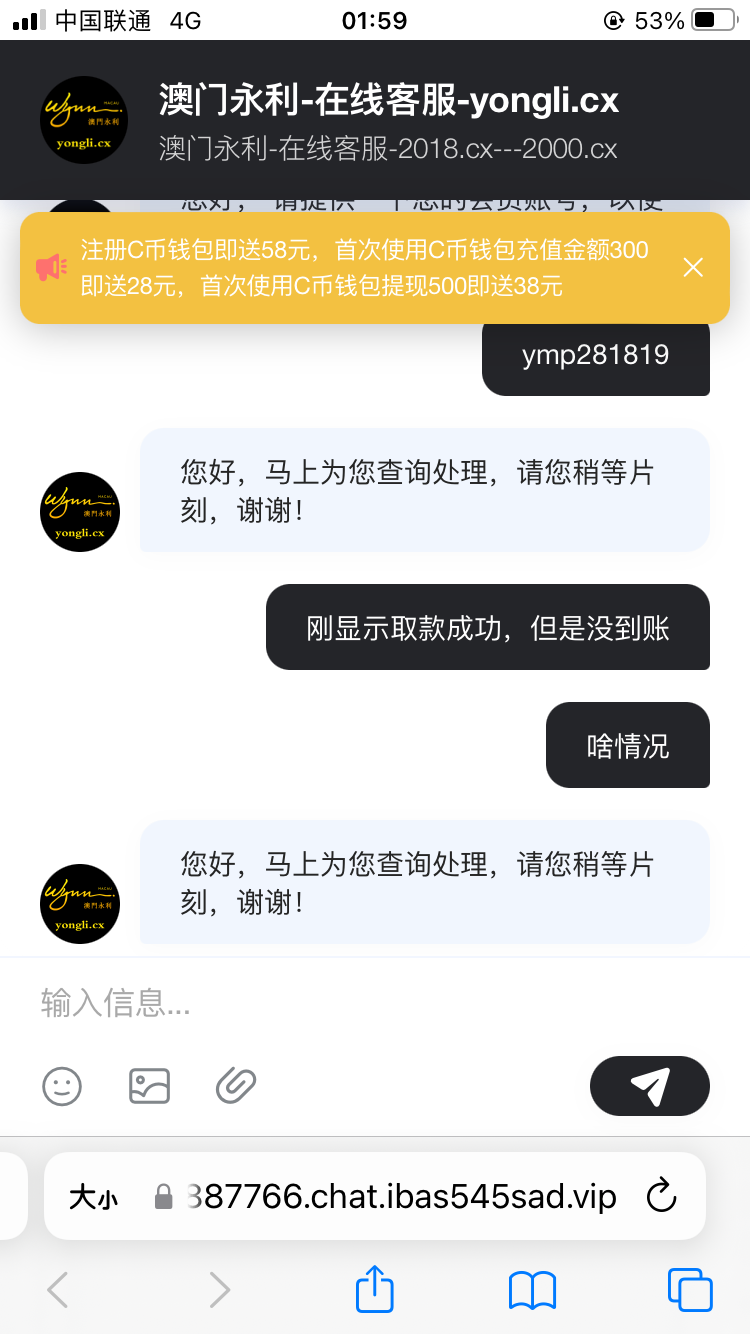Show all open Safari tabs
The width and height of the screenshot is (750, 1334).
click(689, 1290)
